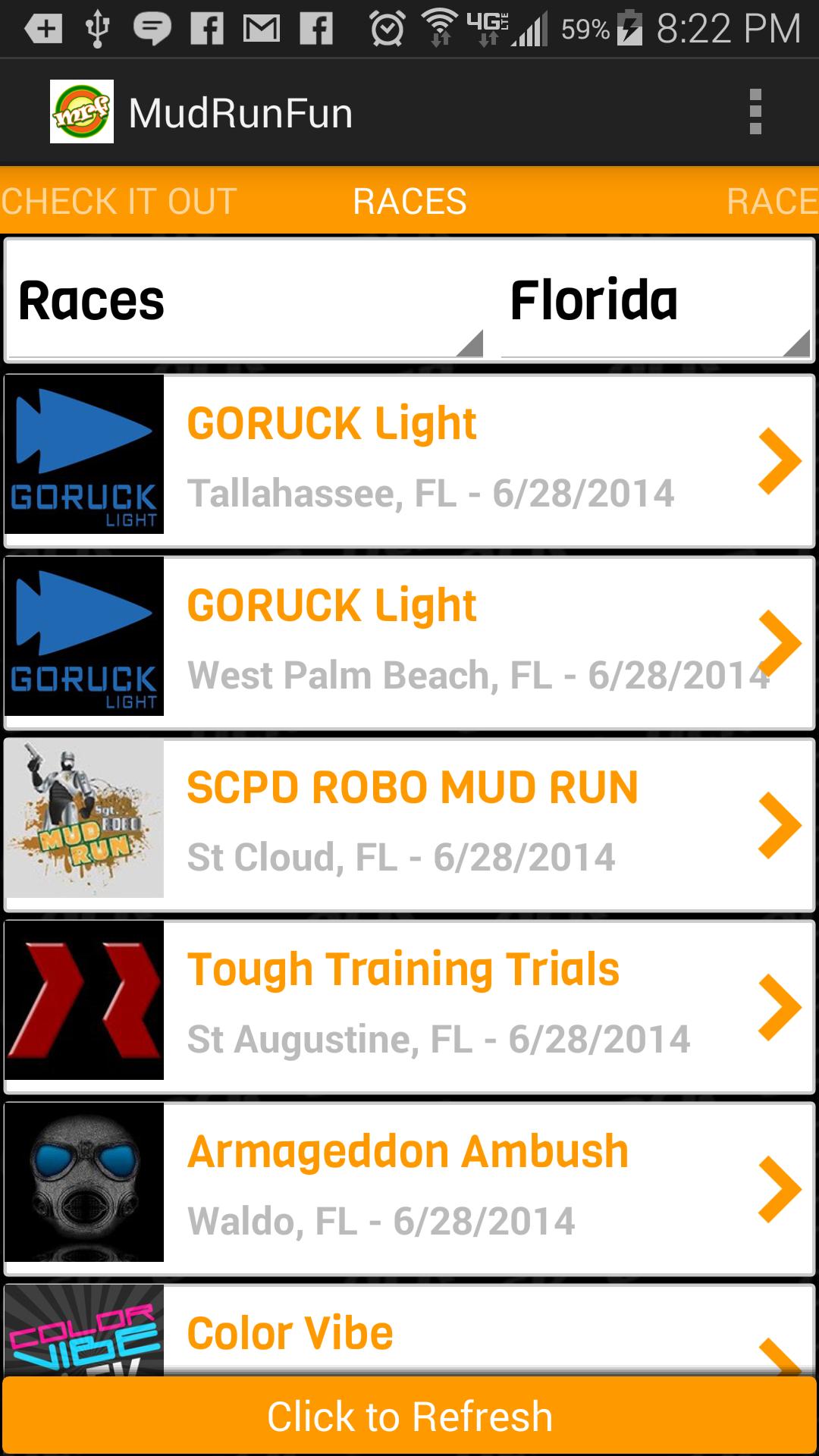Select the Tough Training Trials red logo
The height and width of the screenshot is (1456, 819).
point(85,1001)
